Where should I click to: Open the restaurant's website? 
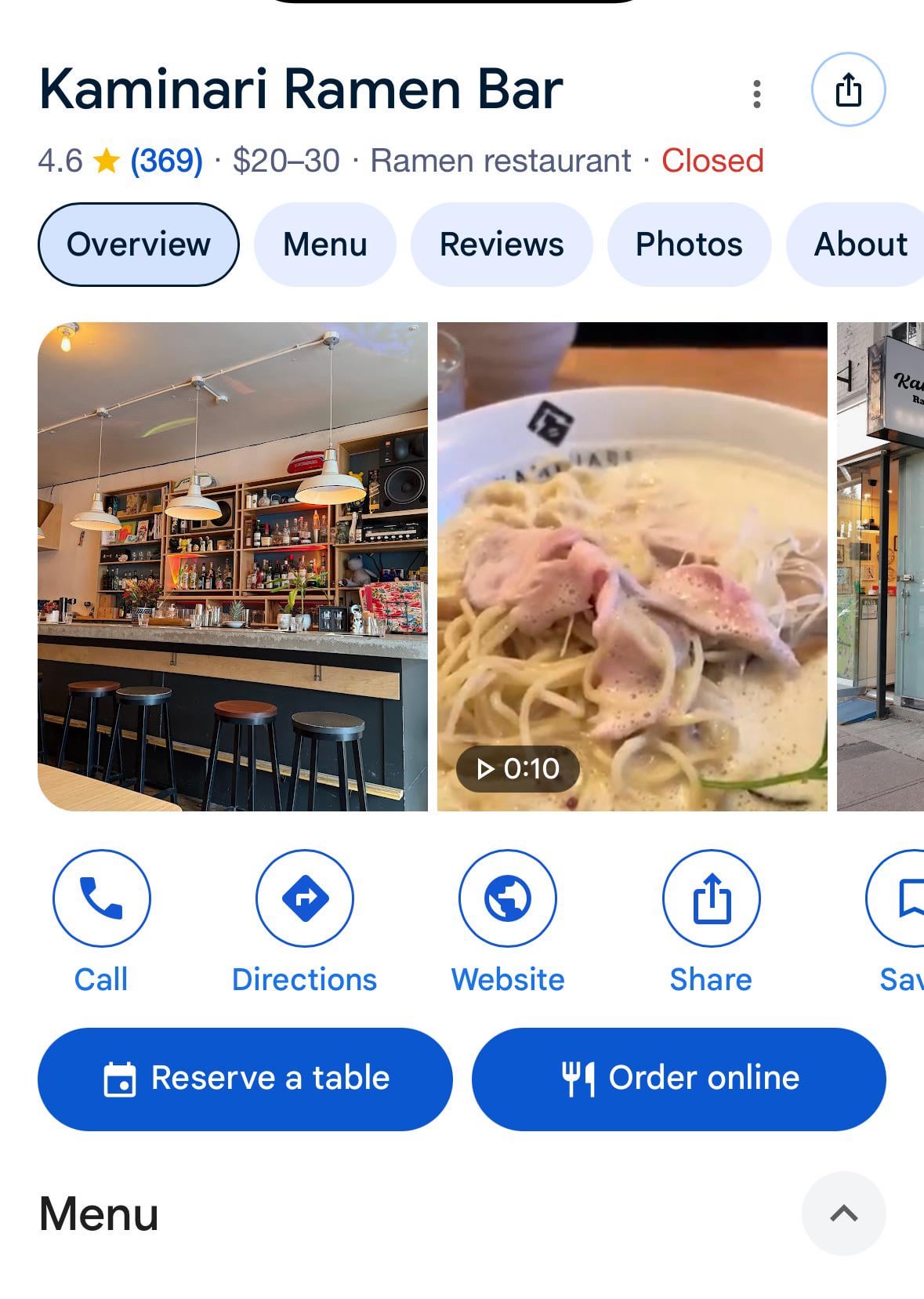click(507, 898)
